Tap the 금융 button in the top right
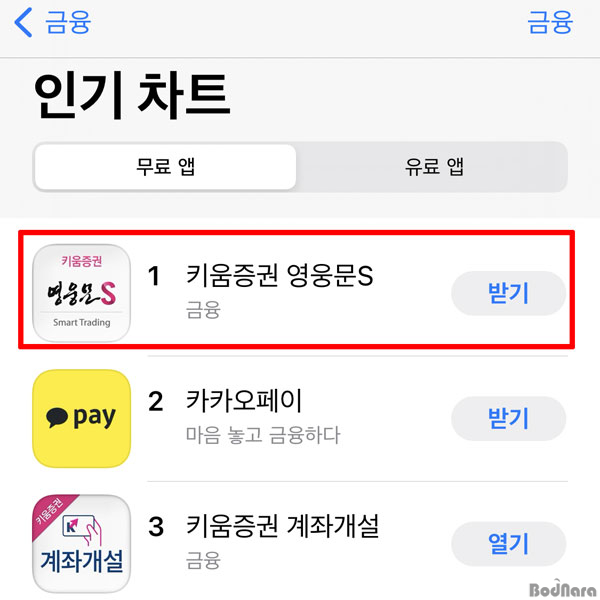Image resolution: width=600 pixels, height=600 pixels. click(x=549, y=22)
